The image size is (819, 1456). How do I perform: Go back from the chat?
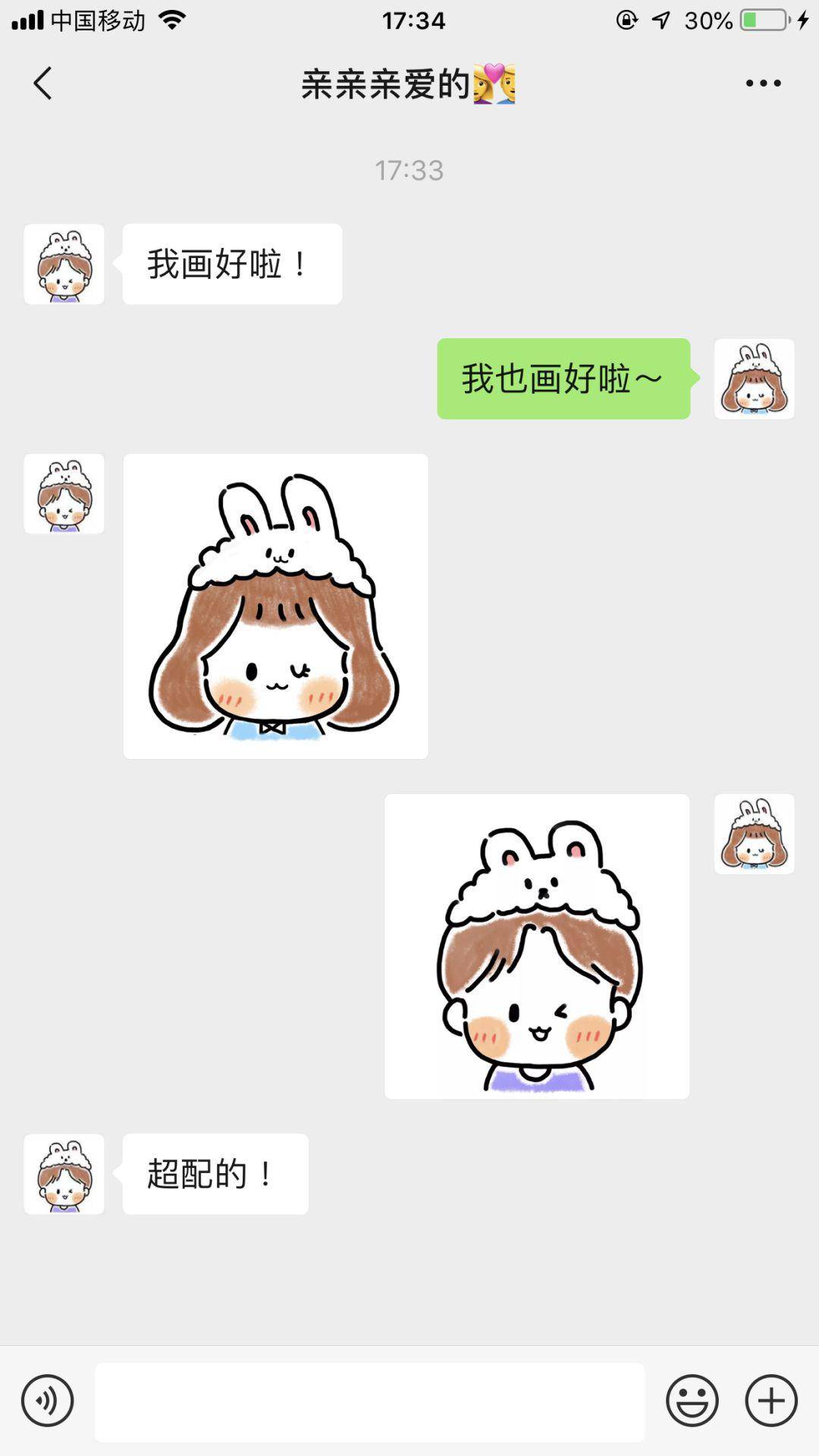point(43,83)
